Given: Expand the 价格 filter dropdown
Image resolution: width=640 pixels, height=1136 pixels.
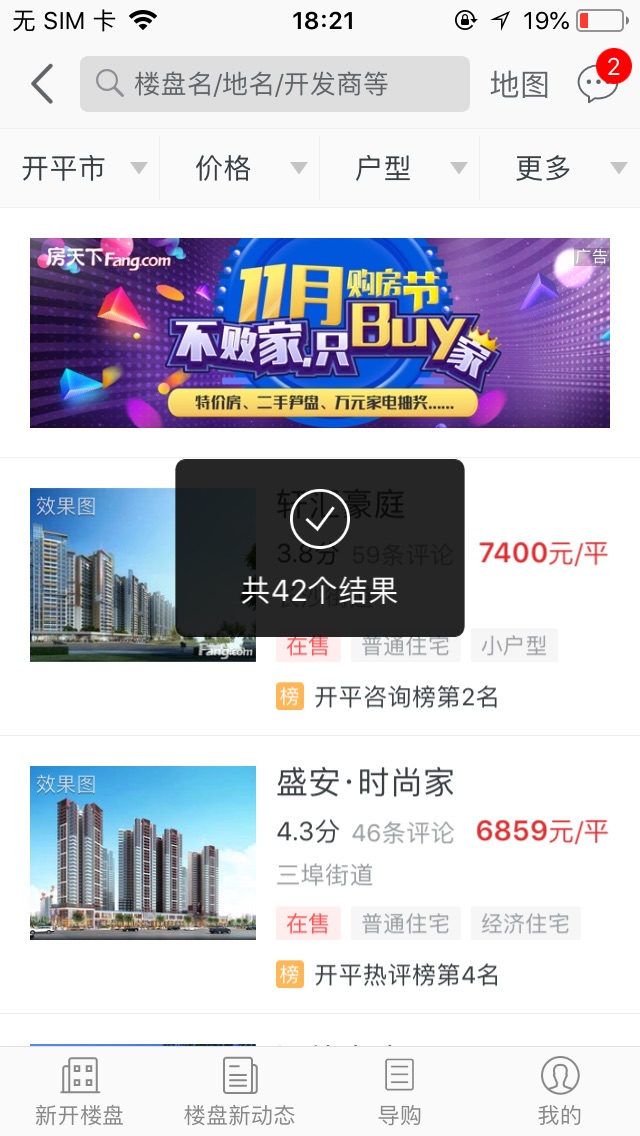Looking at the screenshot, I should [x=240, y=168].
